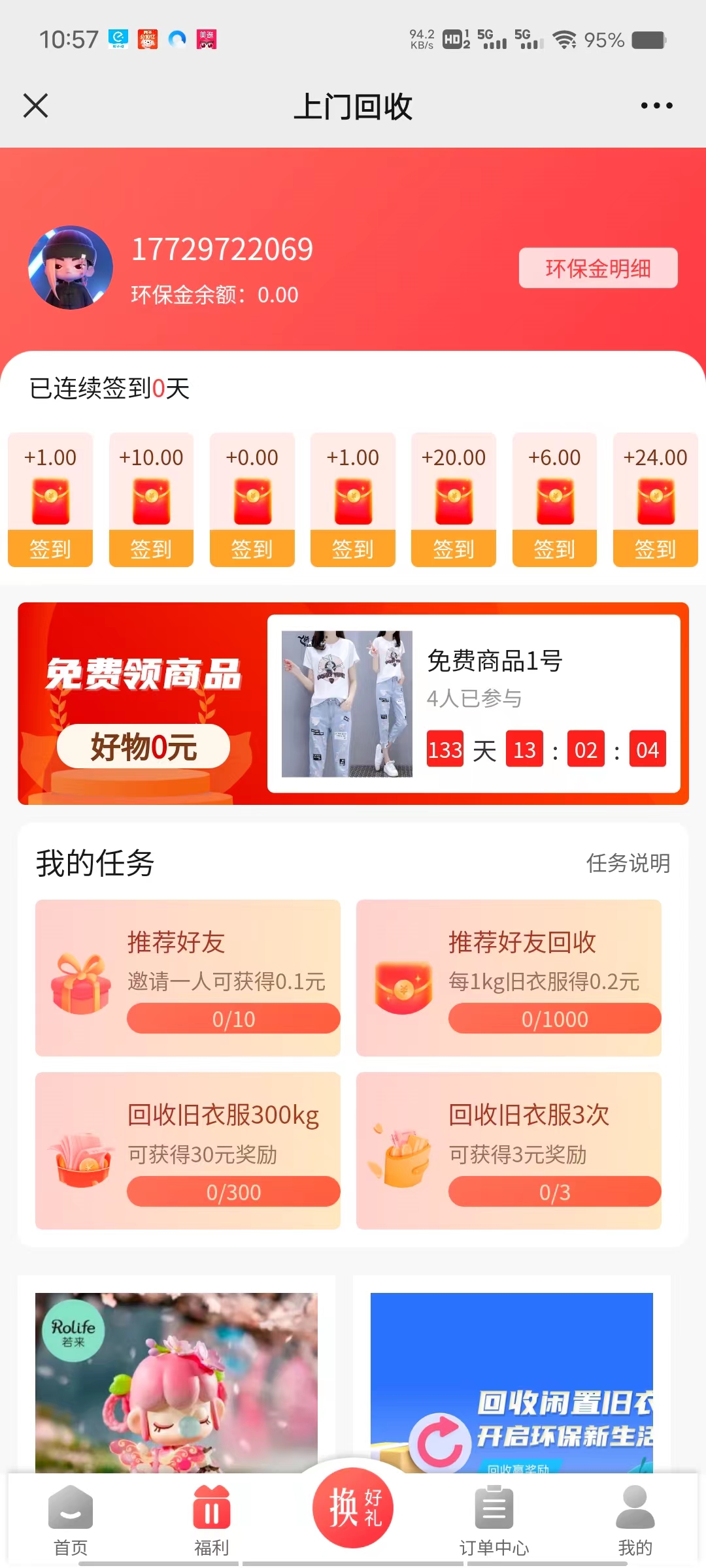Tap the 签到 button under +20.00
This screenshot has height=1568, width=706.
[454, 548]
